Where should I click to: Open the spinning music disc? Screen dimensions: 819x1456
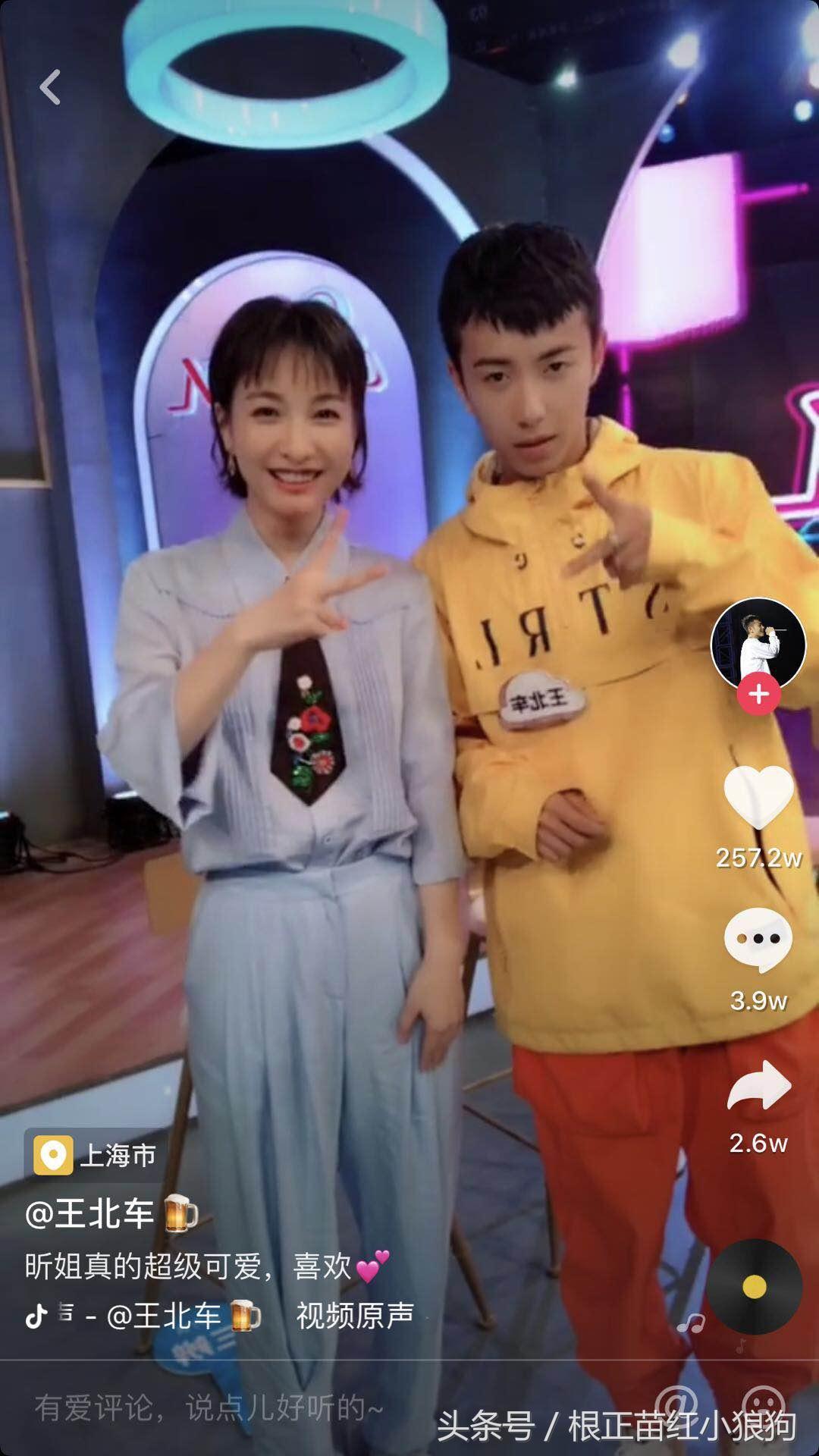click(754, 1287)
